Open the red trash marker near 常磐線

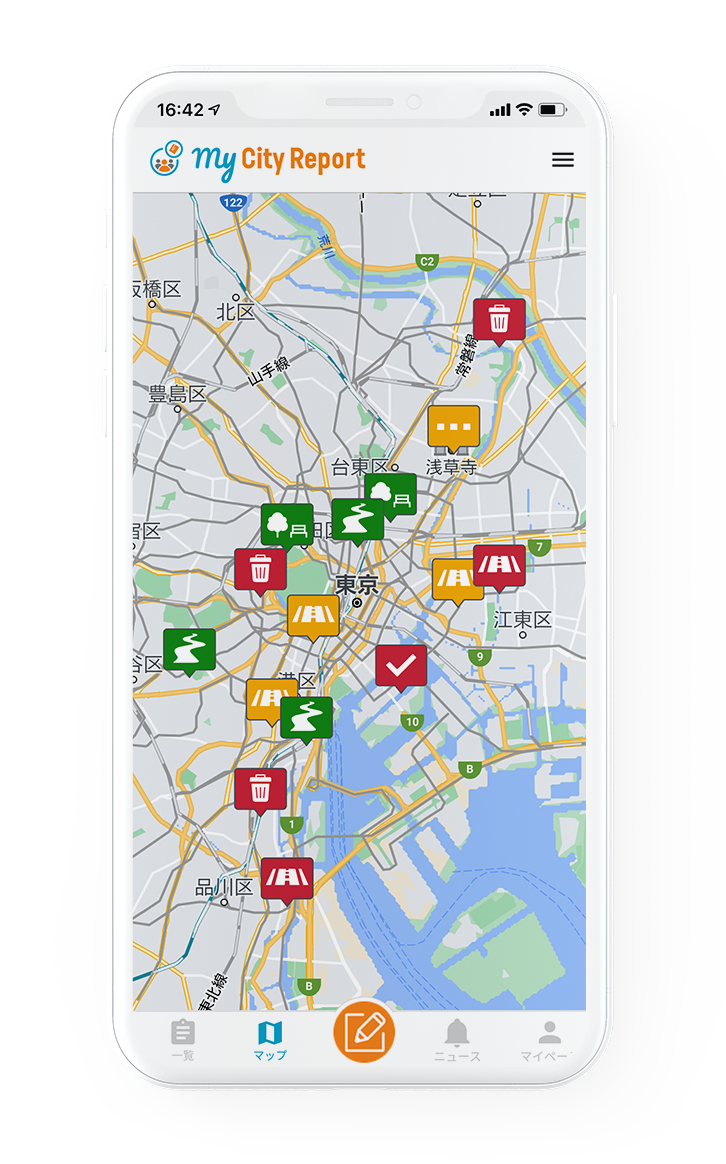(499, 320)
